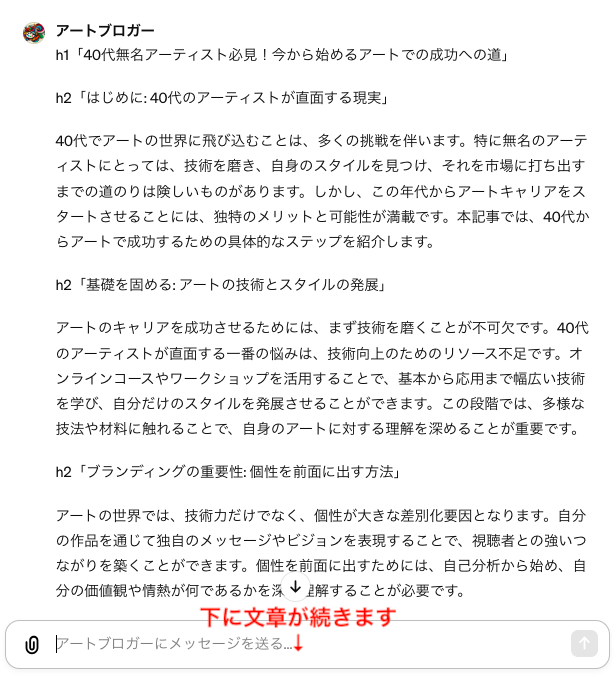Jump to the bottom with the down-arrow button
Image resolution: width=616 pixels, height=677 pixels.
point(295,587)
